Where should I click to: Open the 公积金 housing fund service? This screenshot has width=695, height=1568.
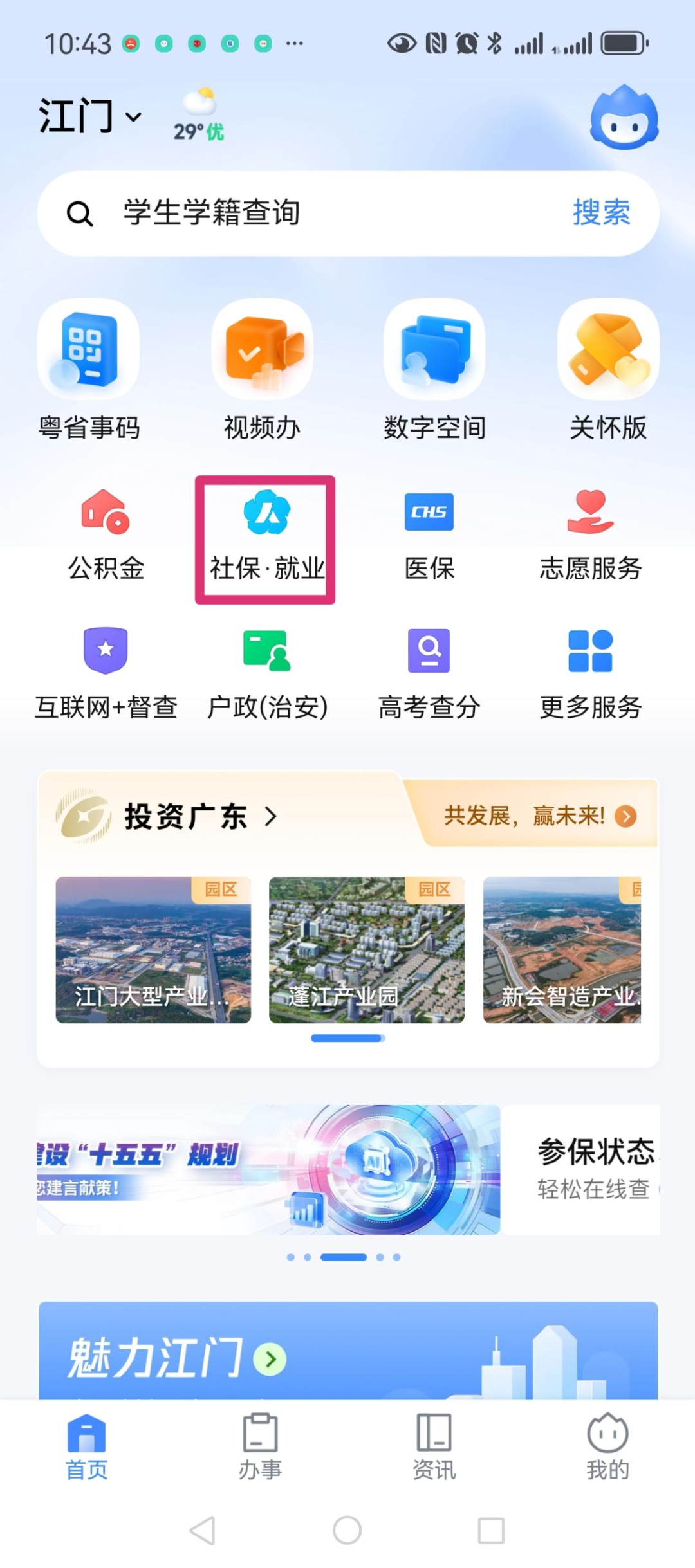click(x=105, y=534)
